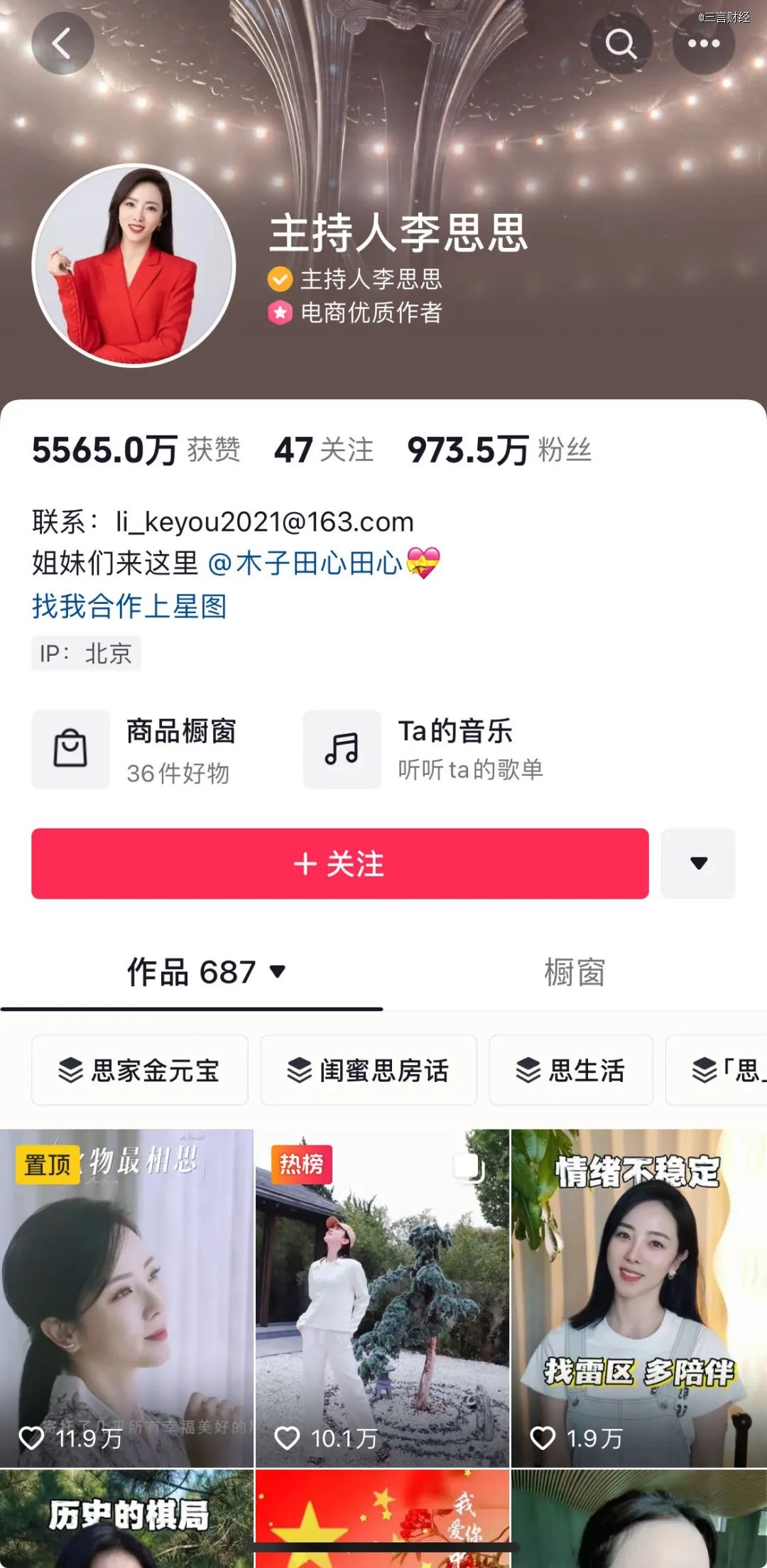Open the 973.5万 粉丝 followers list

pos(499,450)
